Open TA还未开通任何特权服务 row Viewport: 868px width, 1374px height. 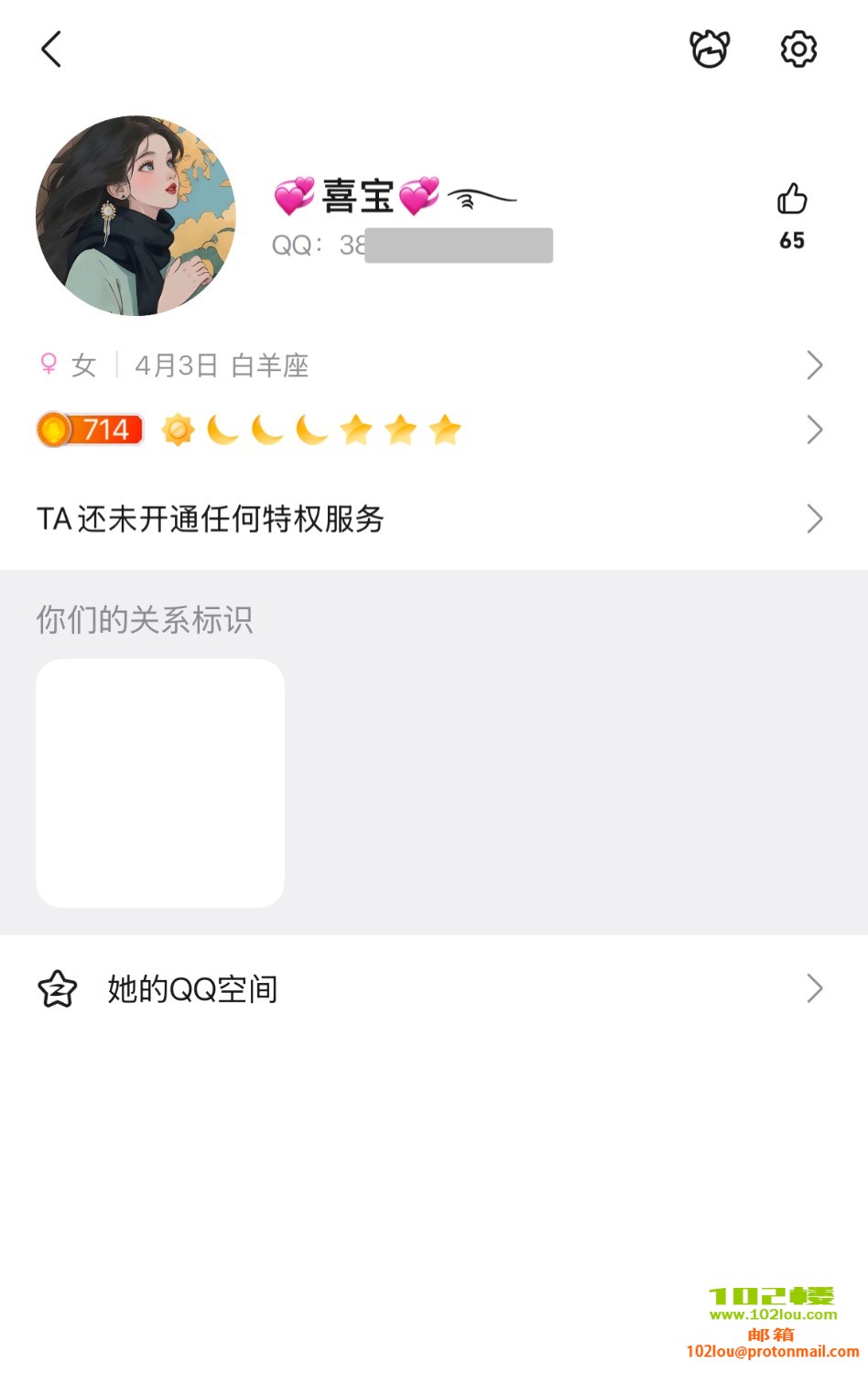(430, 518)
